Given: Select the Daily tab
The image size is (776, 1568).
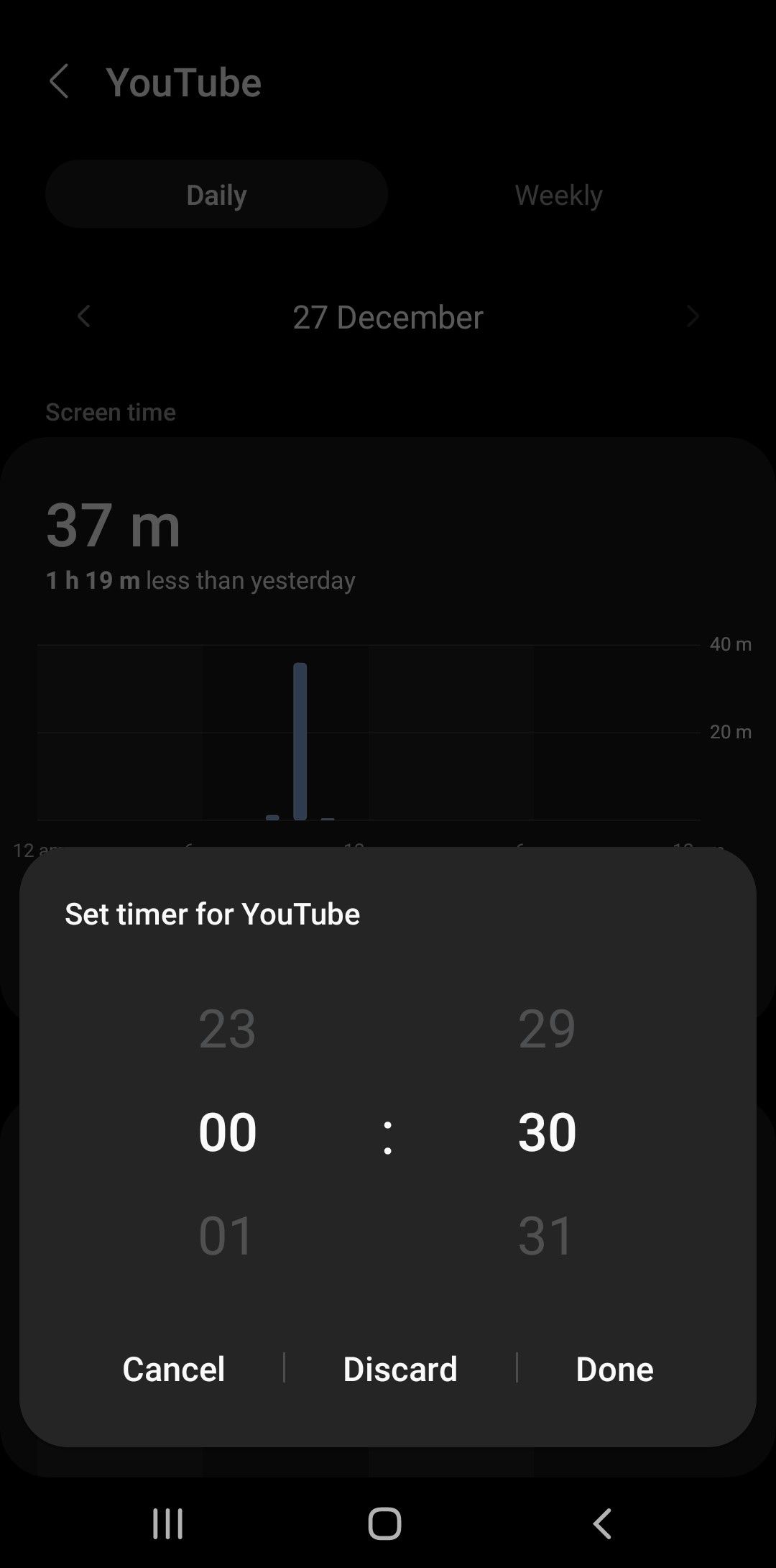Looking at the screenshot, I should click(x=216, y=193).
